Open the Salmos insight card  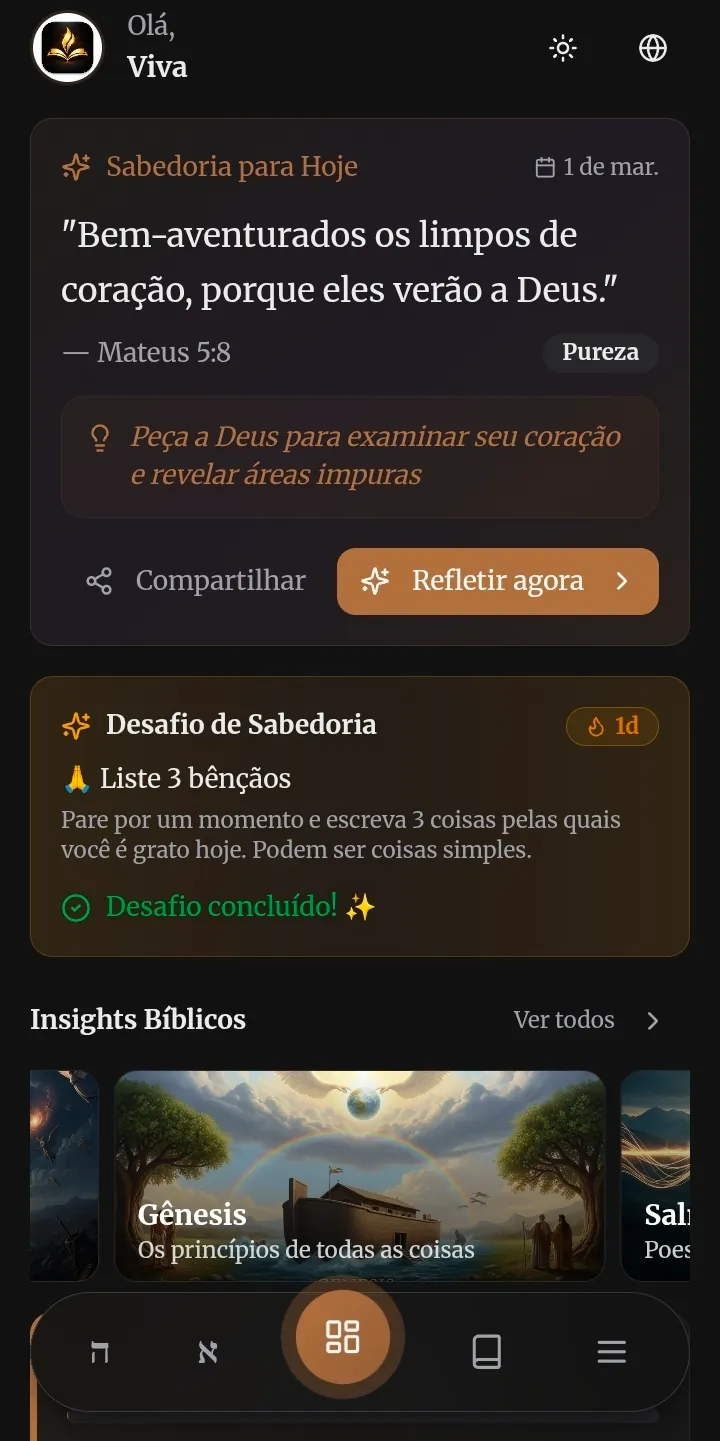(x=657, y=1175)
